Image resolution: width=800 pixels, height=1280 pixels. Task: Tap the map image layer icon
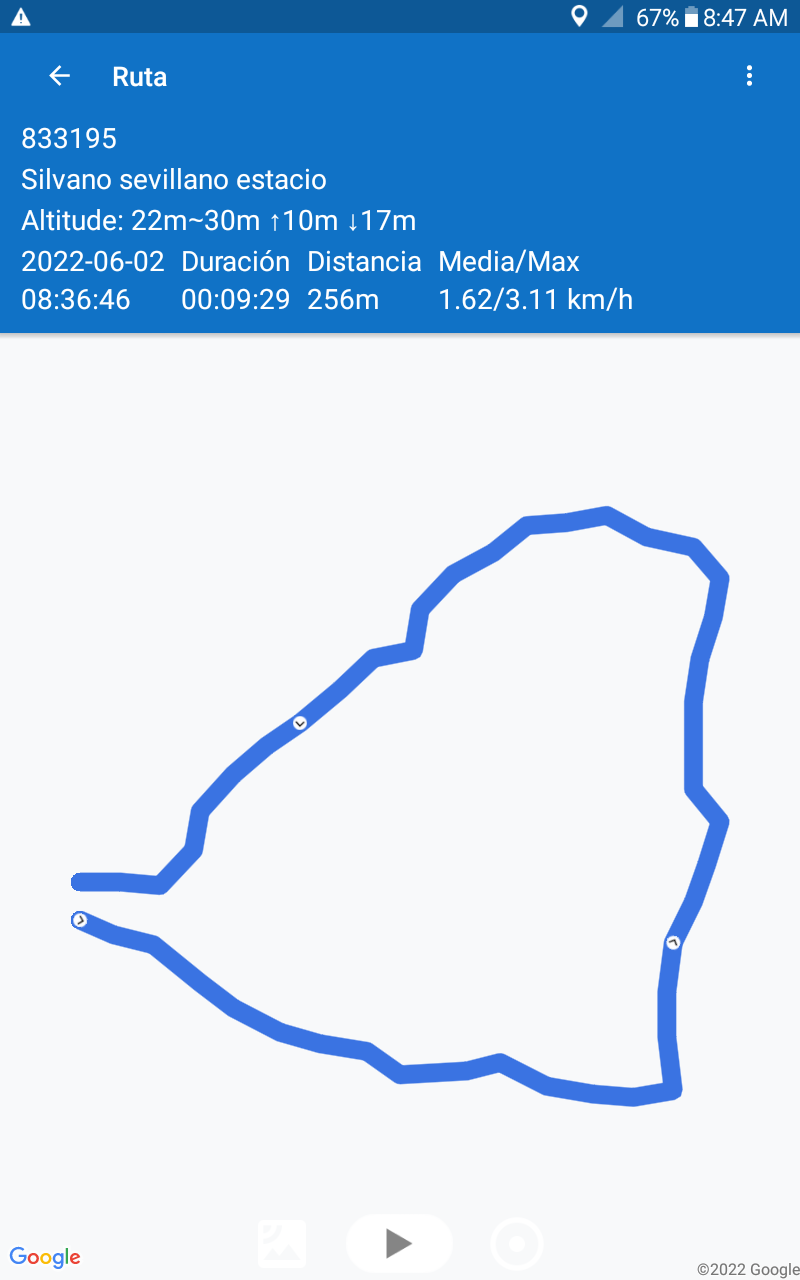[x=282, y=1244]
